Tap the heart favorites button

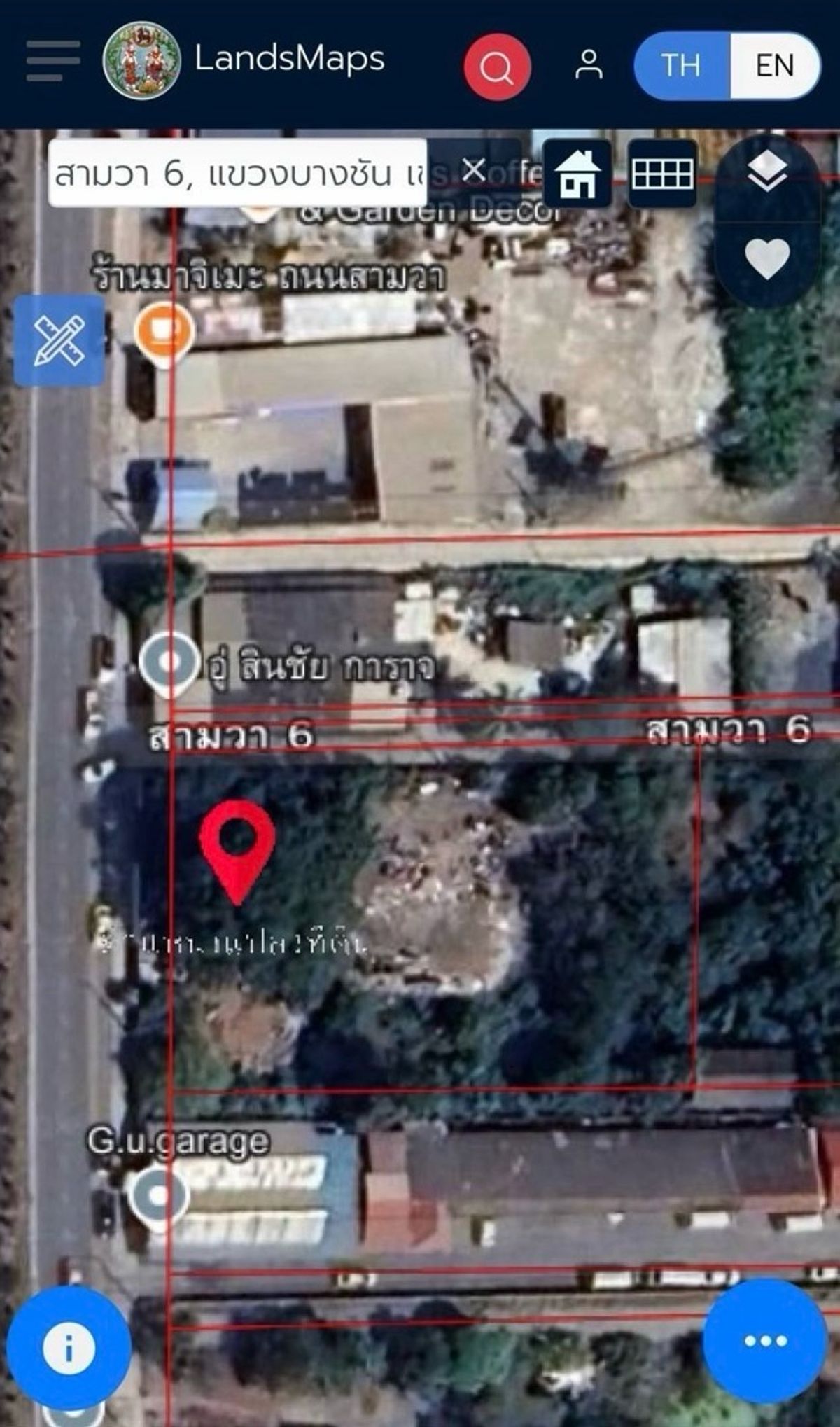point(767,259)
